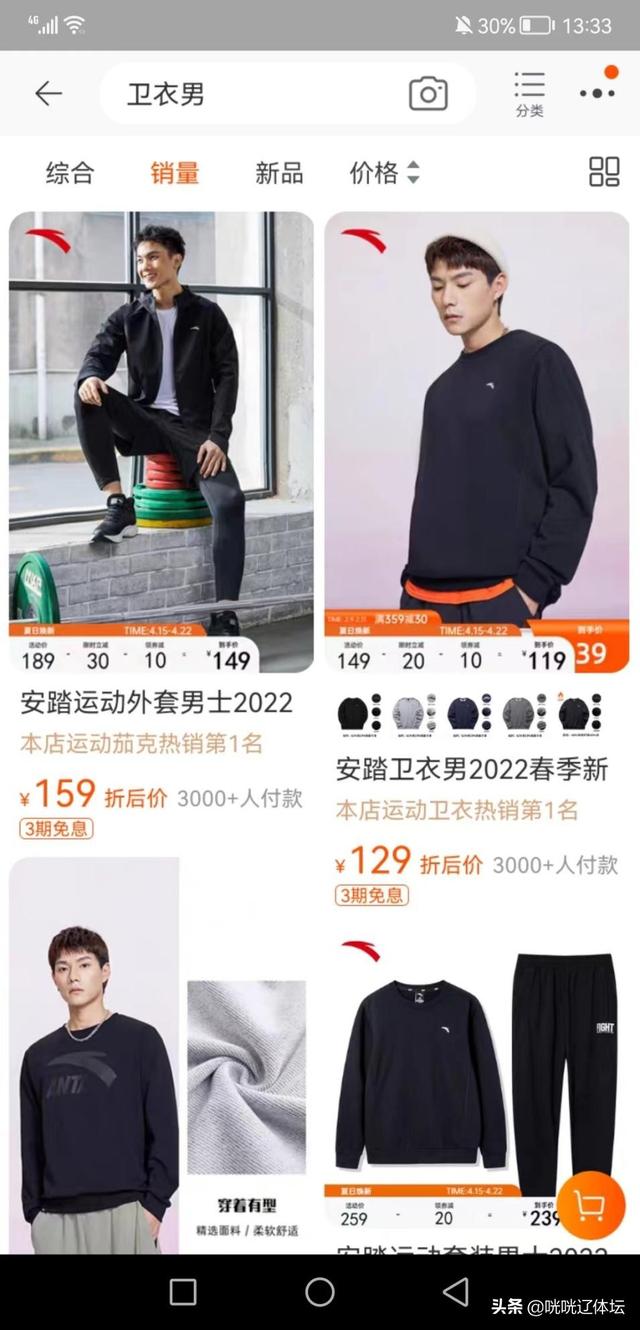Open the floating orange shopping cart

point(590,1206)
